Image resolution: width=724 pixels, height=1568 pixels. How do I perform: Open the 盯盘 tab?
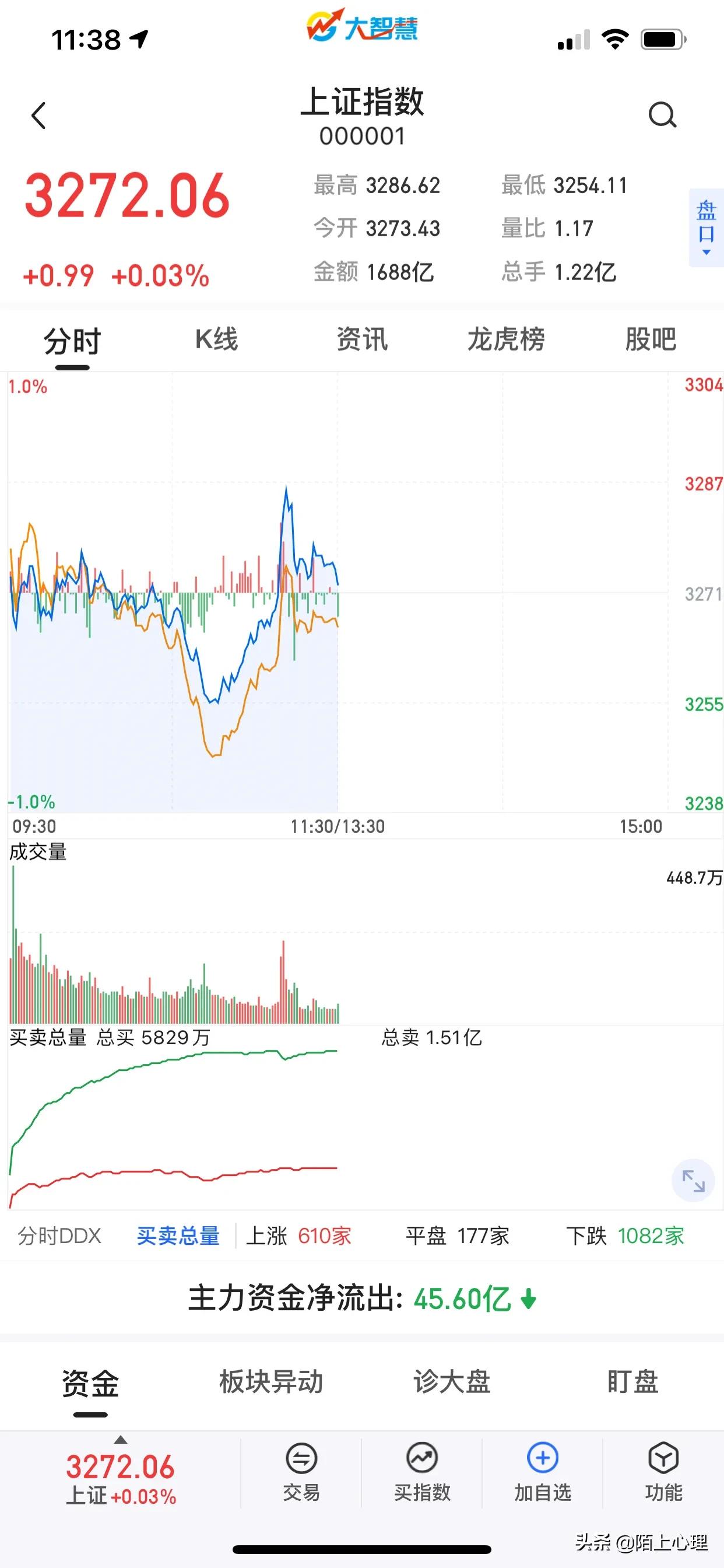tap(632, 1382)
